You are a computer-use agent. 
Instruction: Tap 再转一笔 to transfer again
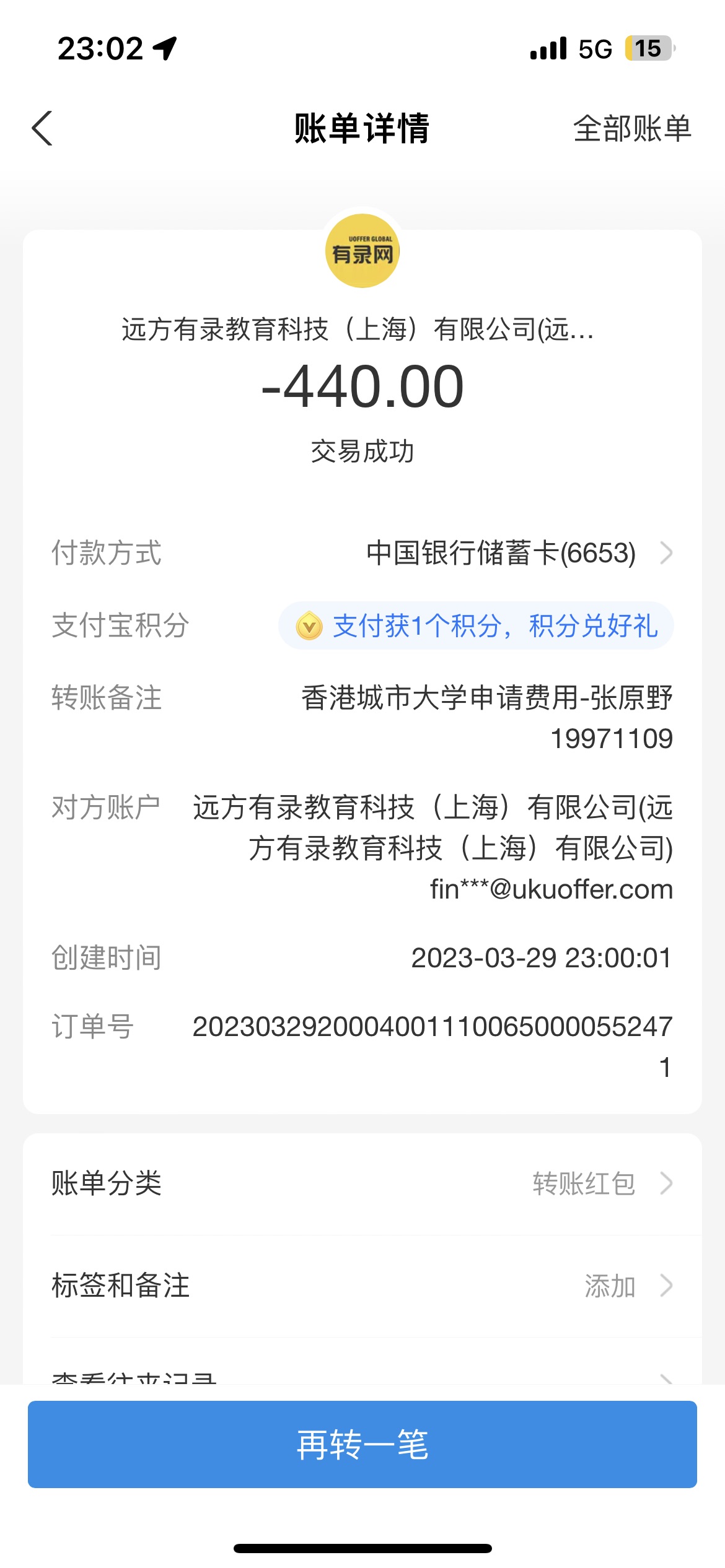362,1444
